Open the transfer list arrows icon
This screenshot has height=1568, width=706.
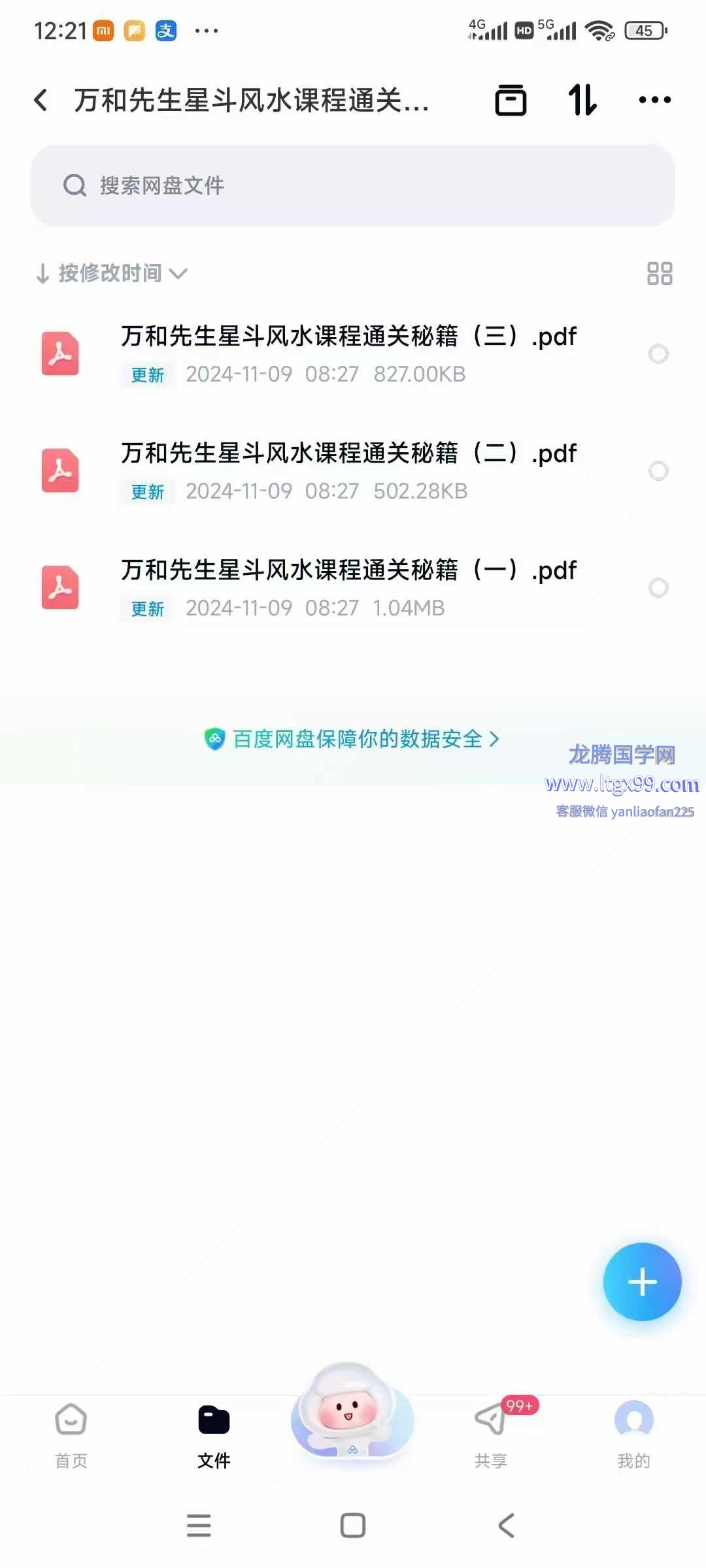pos(582,100)
